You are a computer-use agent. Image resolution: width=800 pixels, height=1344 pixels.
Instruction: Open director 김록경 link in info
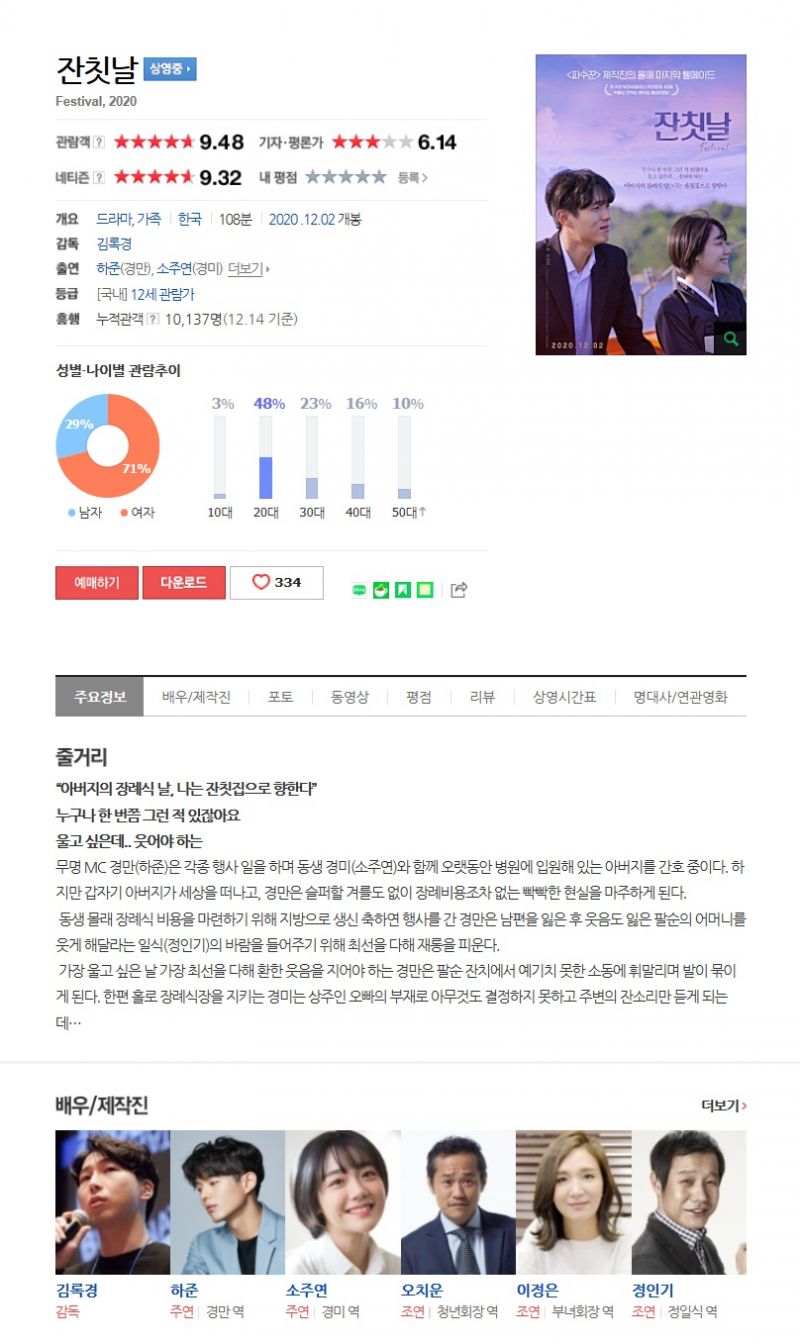(114, 244)
